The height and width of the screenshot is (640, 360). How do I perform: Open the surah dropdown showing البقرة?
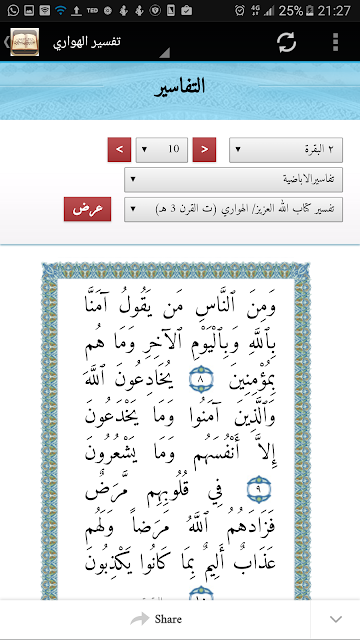tap(286, 150)
